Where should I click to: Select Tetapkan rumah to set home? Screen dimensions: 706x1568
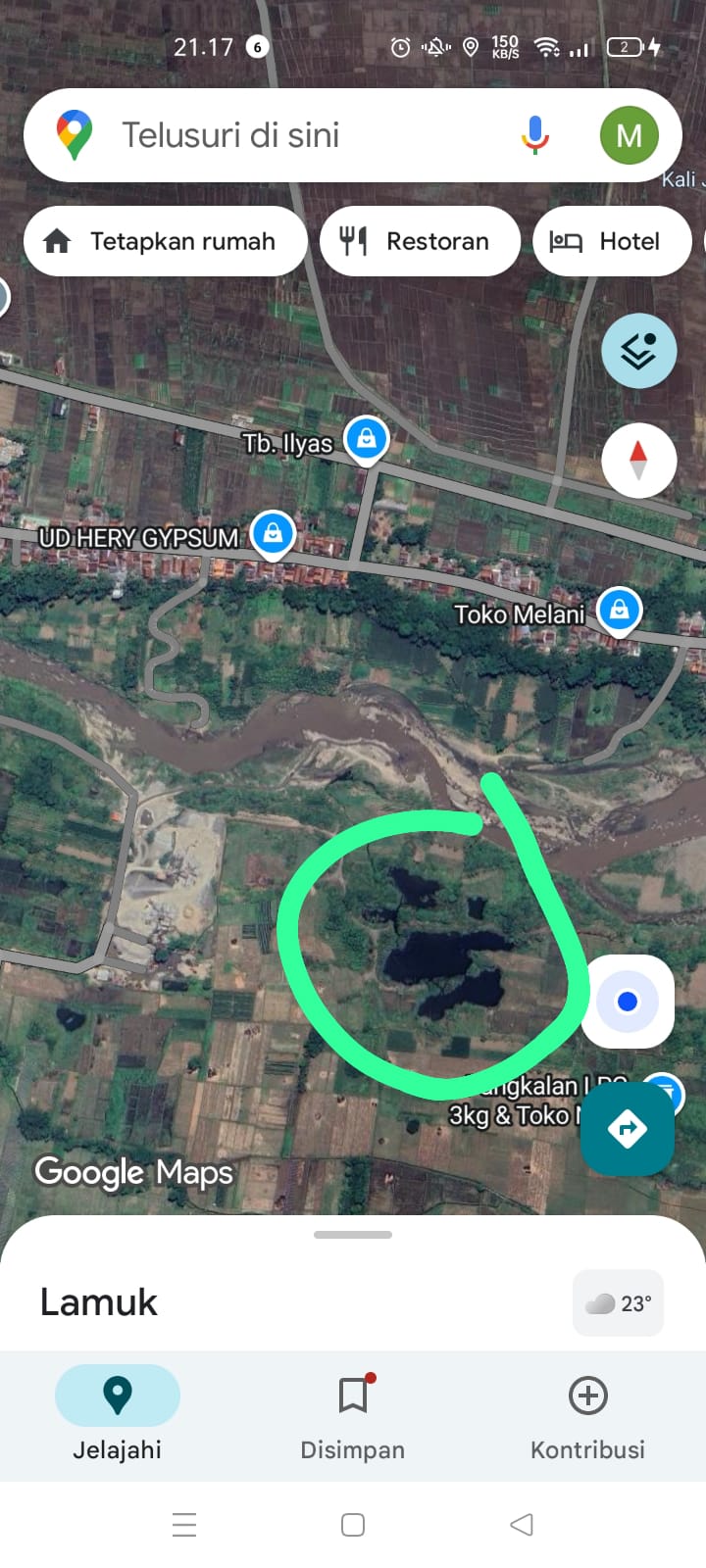pyautogui.click(x=165, y=241)
